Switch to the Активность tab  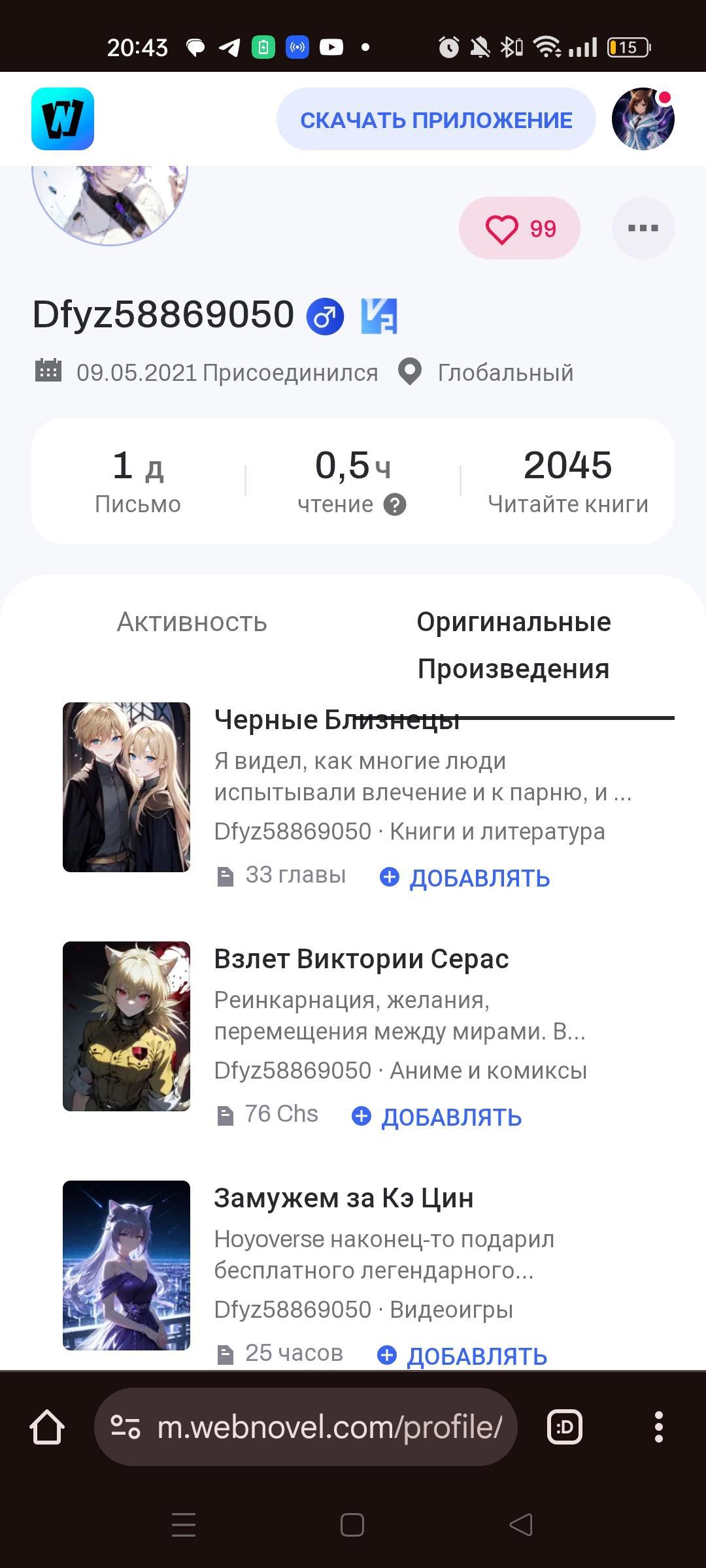192,622
